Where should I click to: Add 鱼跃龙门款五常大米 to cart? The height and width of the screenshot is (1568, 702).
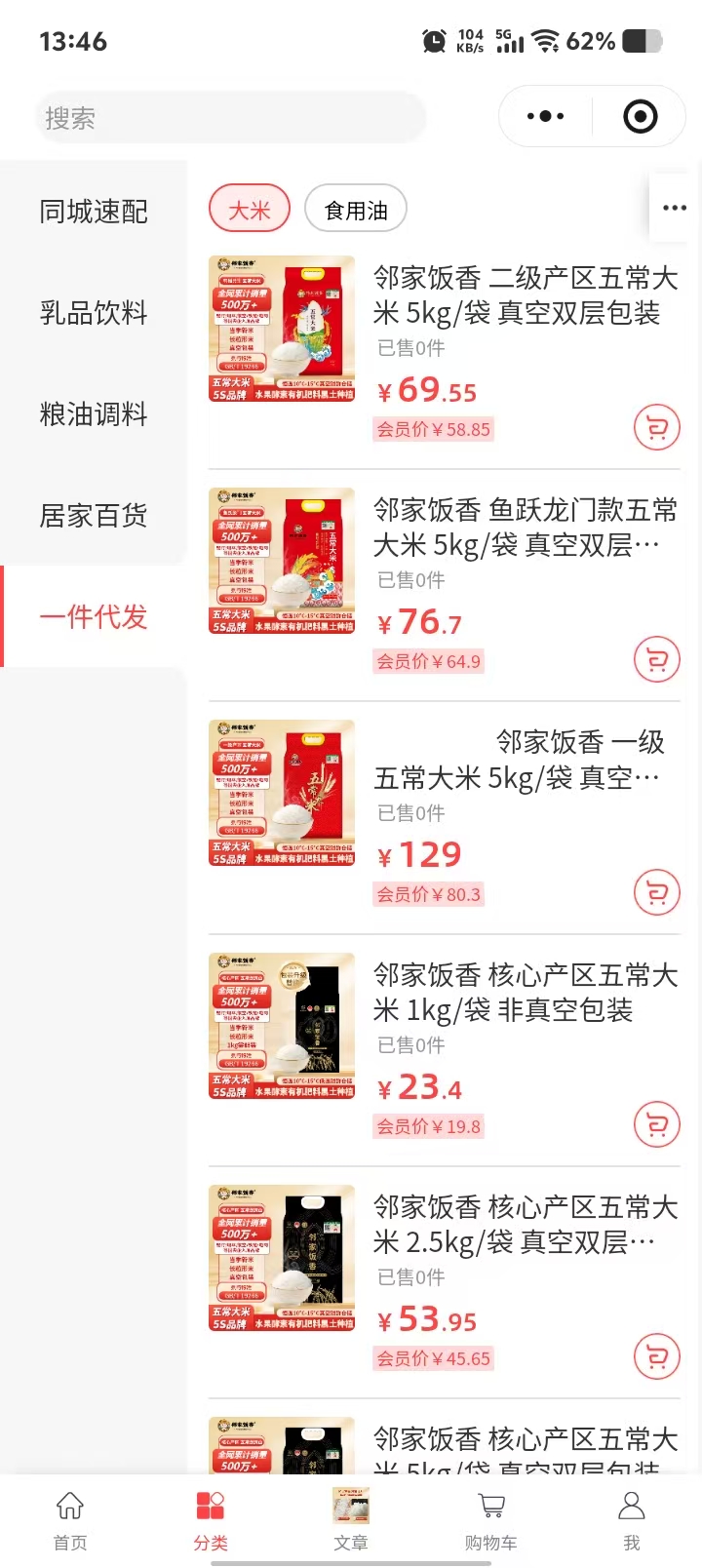(x=656, y=660)
